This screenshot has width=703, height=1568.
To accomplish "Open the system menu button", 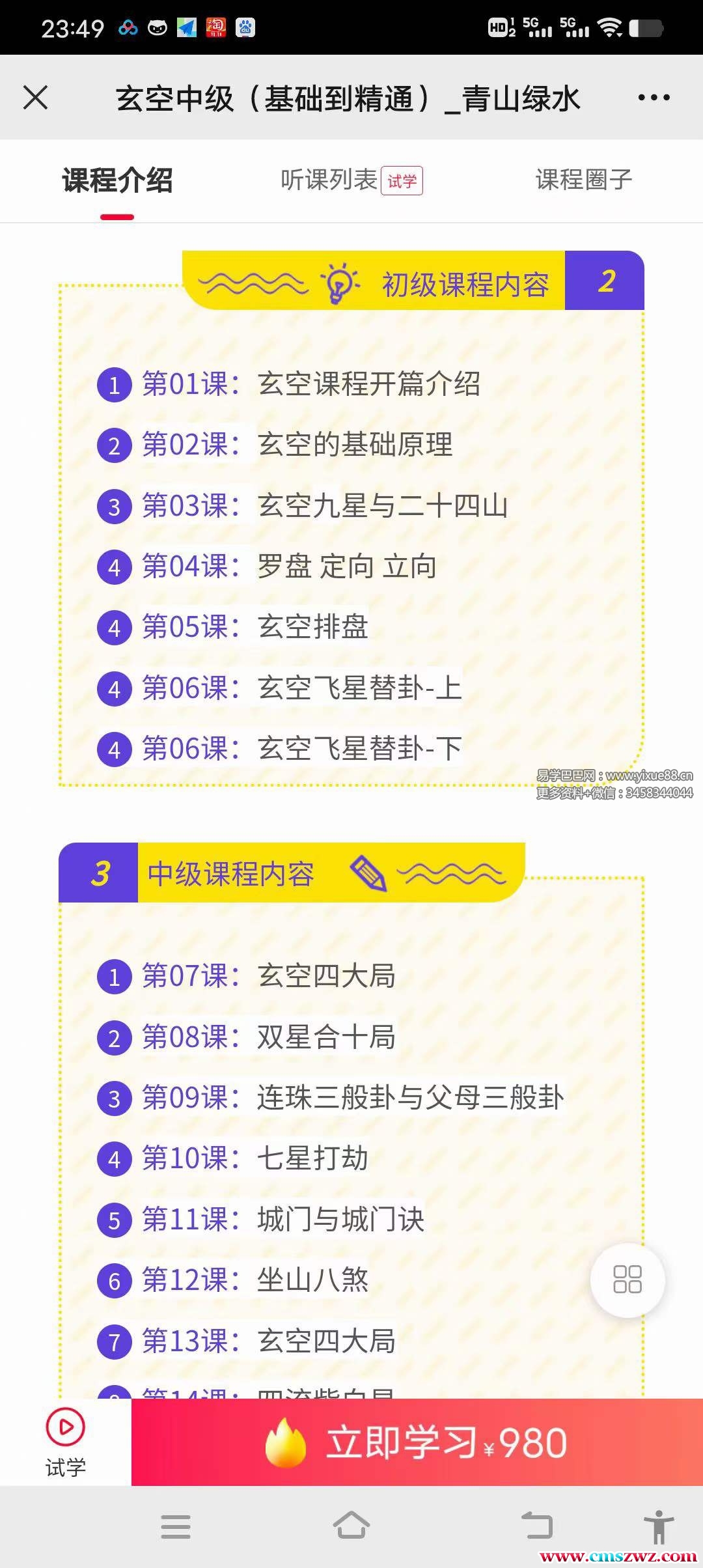I will coord(176,1526).
